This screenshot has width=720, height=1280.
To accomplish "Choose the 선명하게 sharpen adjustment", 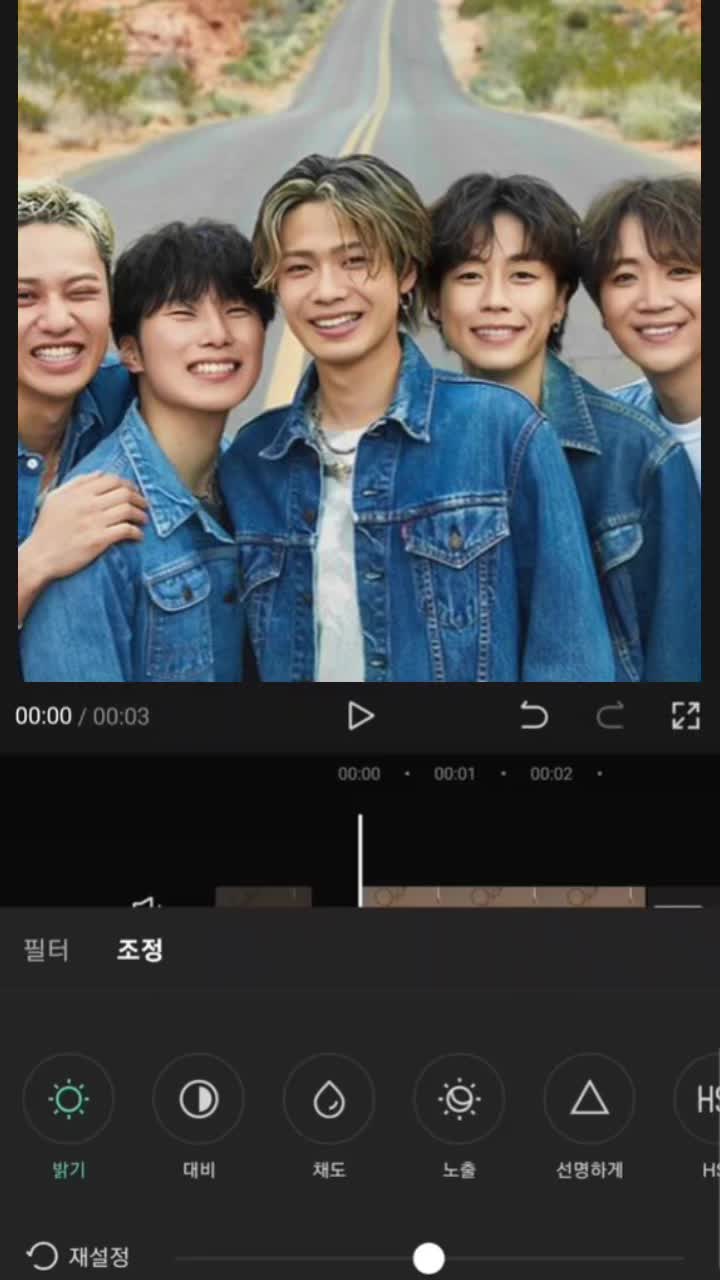I will point(590,1100).
